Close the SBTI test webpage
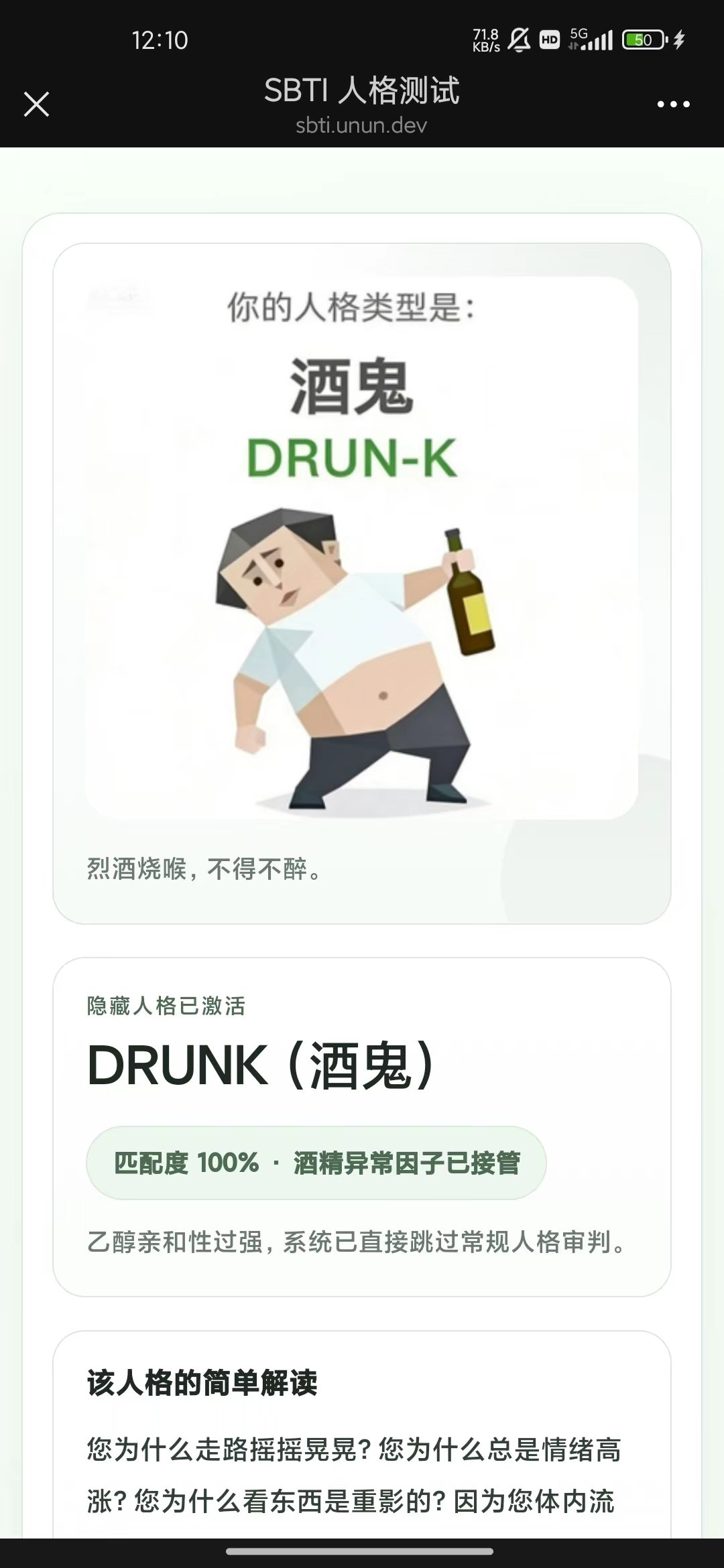Viewport: 724px width, 1568px height. point(36,105)
